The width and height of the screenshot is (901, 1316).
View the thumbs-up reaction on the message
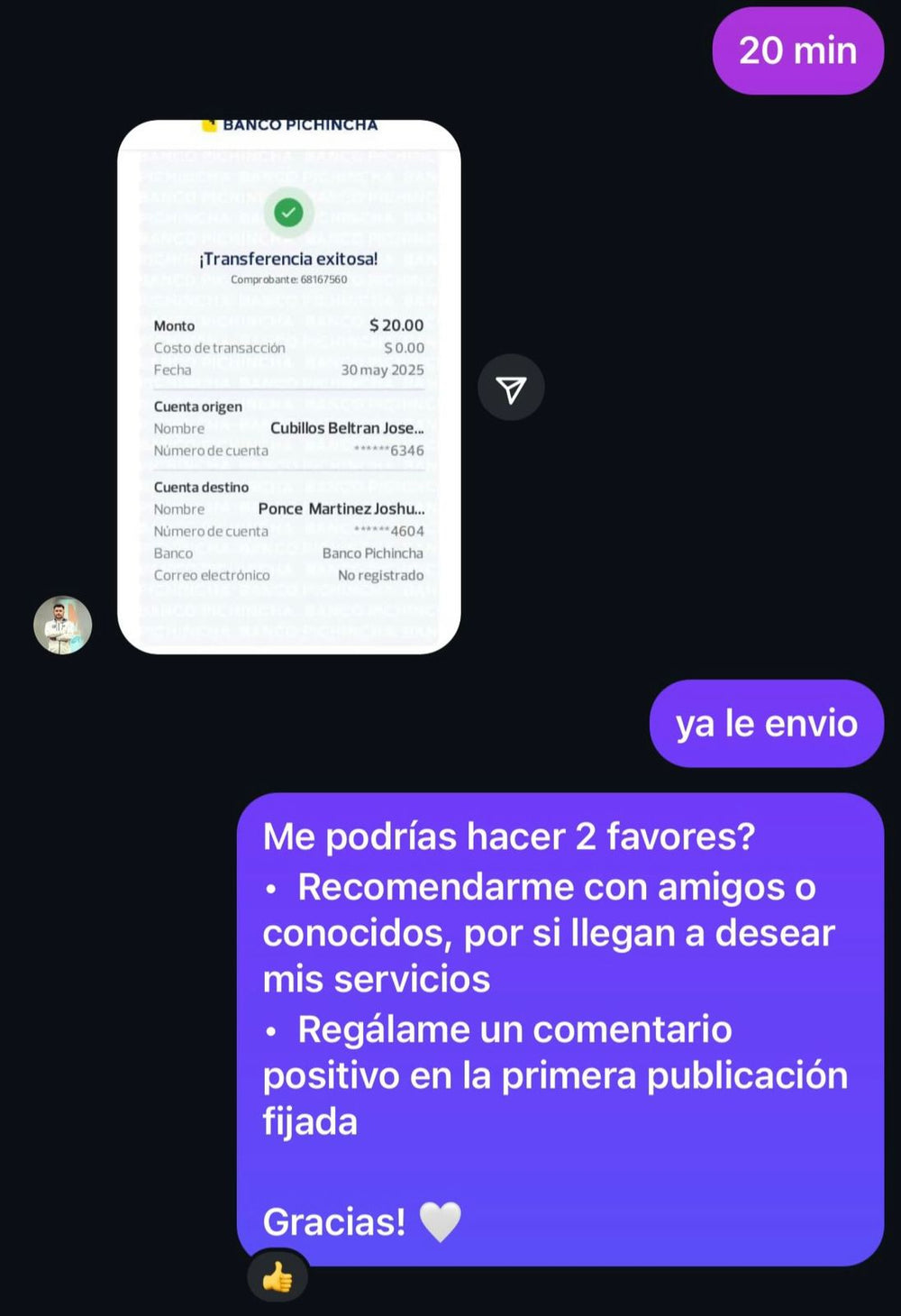(278, 1276)
